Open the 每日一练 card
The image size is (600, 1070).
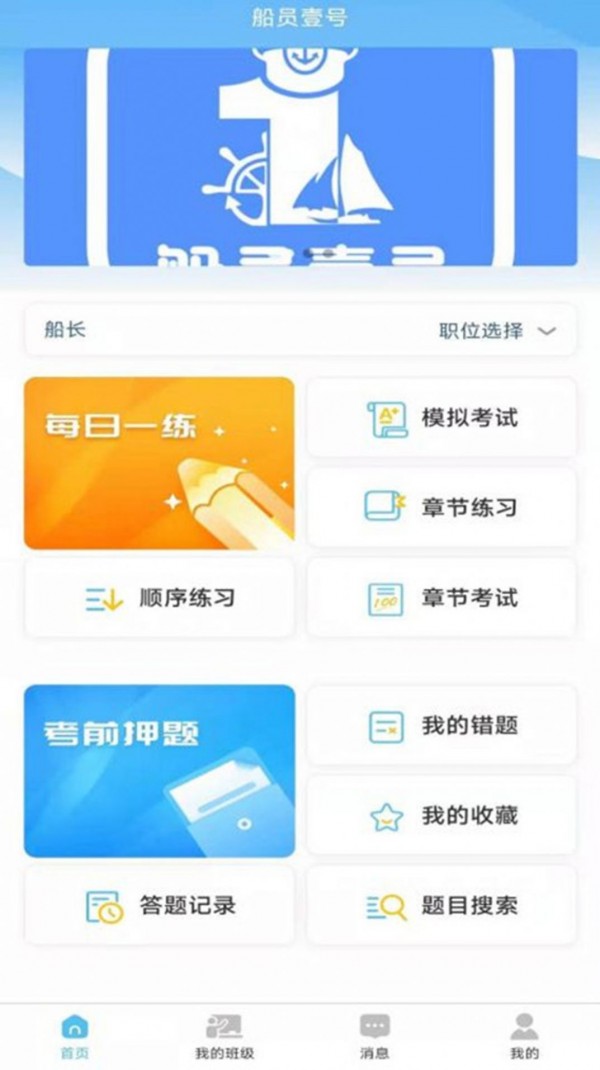click(159, 463)
